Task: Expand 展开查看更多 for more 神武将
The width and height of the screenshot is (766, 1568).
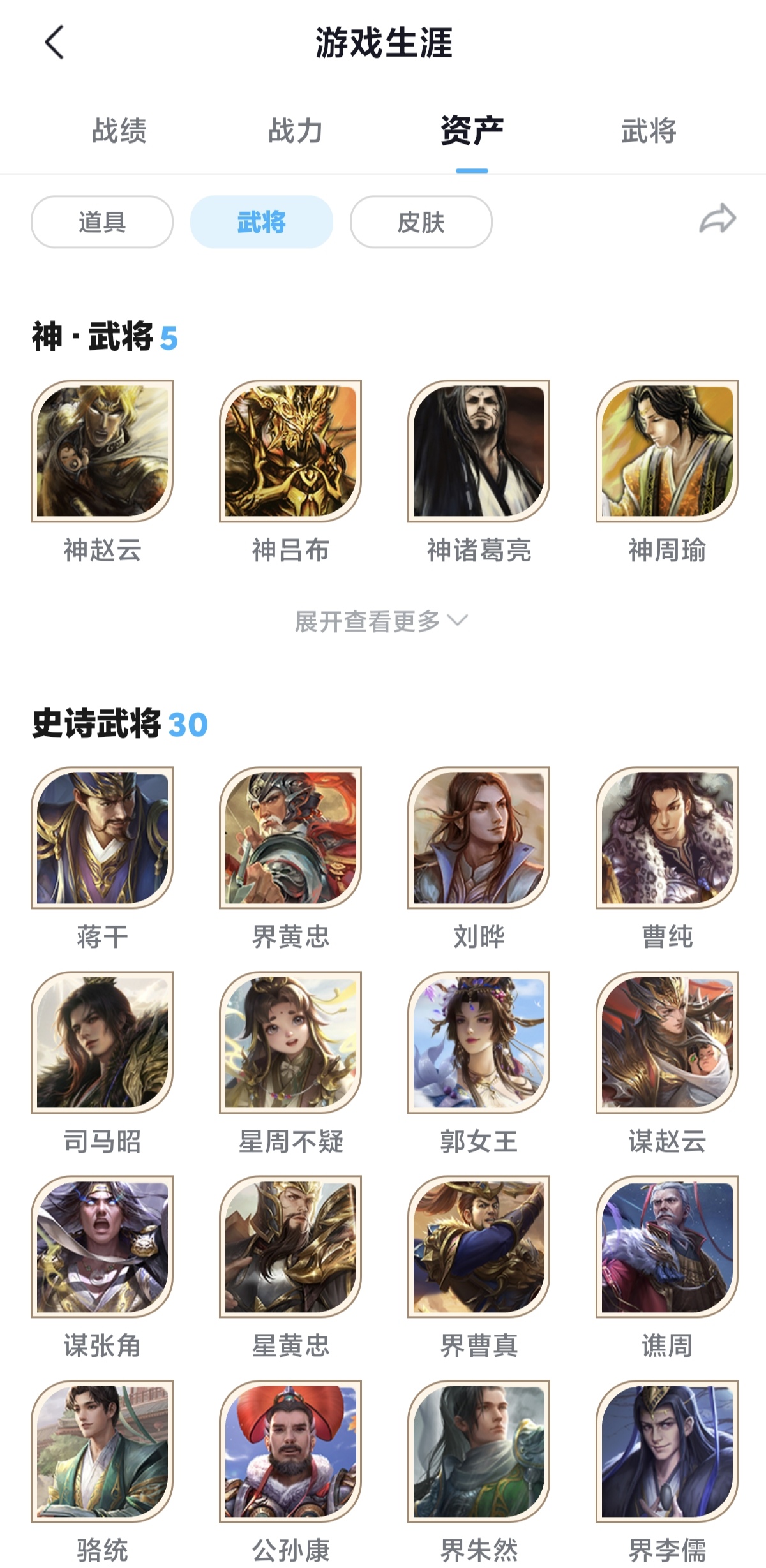Action: click(381, 621)
